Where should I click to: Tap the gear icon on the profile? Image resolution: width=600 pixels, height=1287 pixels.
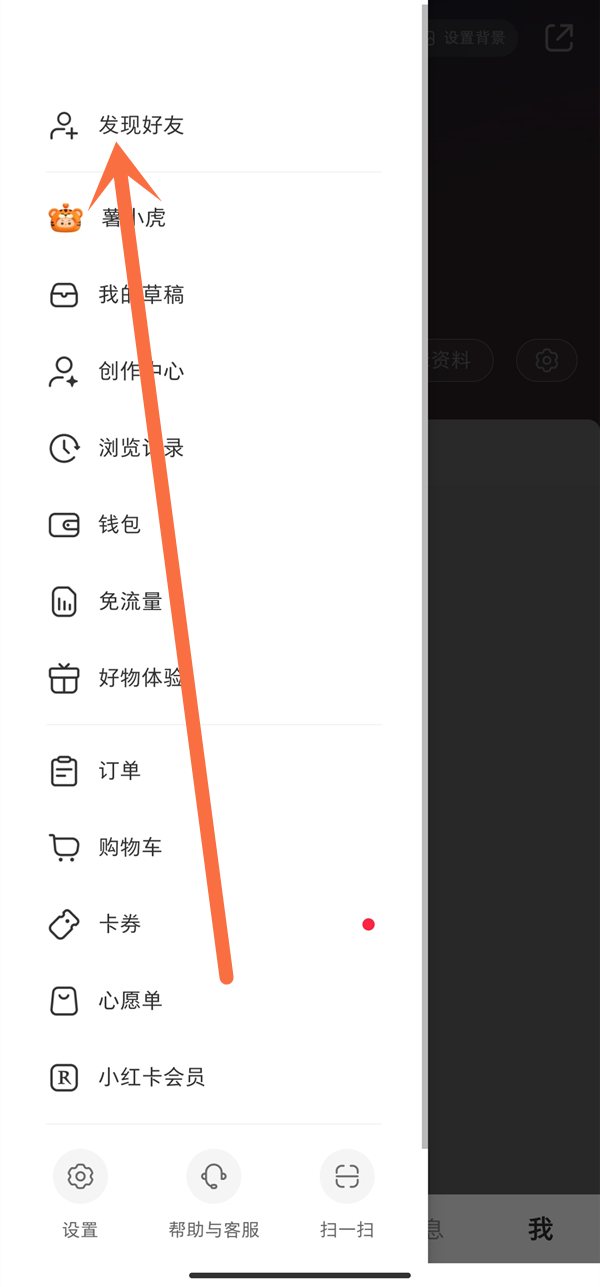[x=546, y=360]
